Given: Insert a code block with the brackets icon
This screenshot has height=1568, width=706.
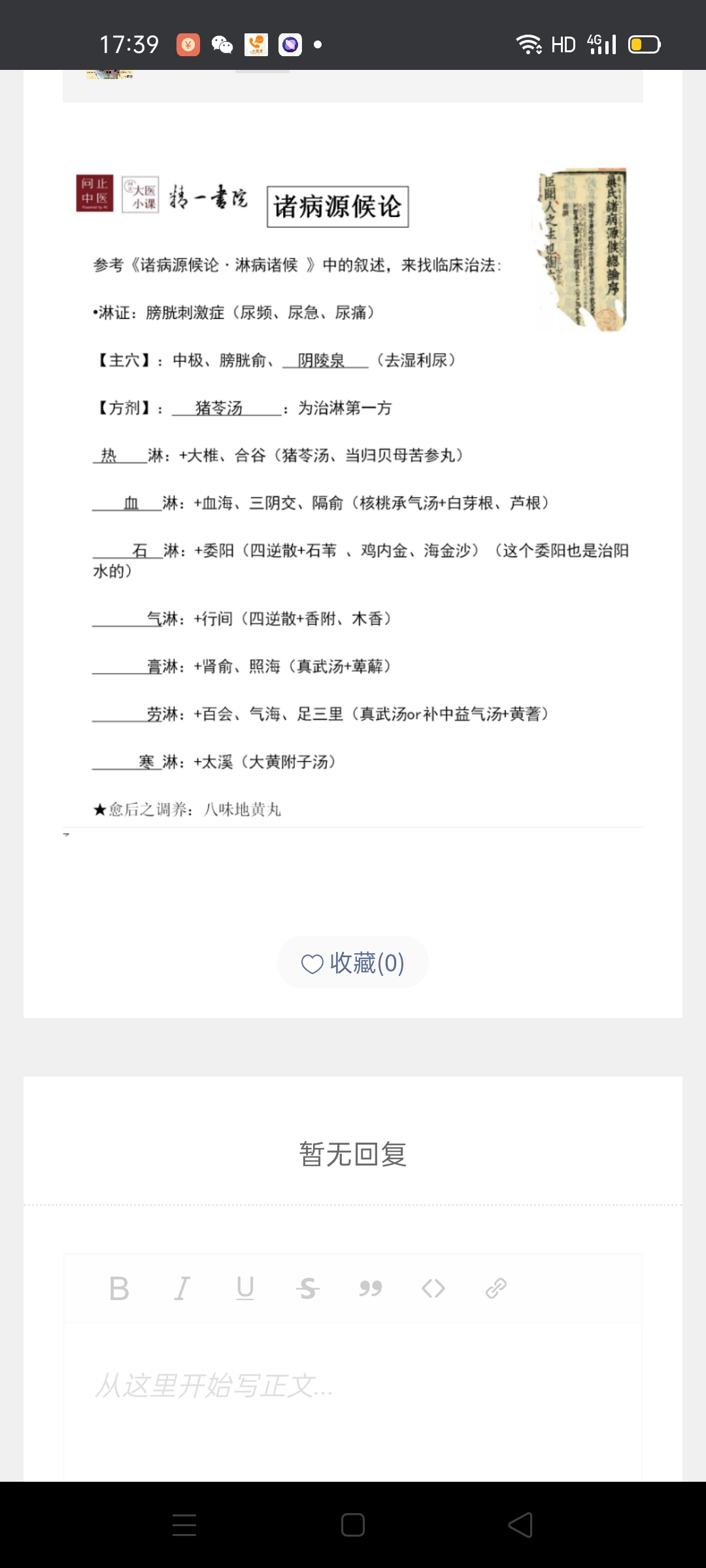Looking at the screenshot, I should pyautogui.click(x=433, y=1288).
